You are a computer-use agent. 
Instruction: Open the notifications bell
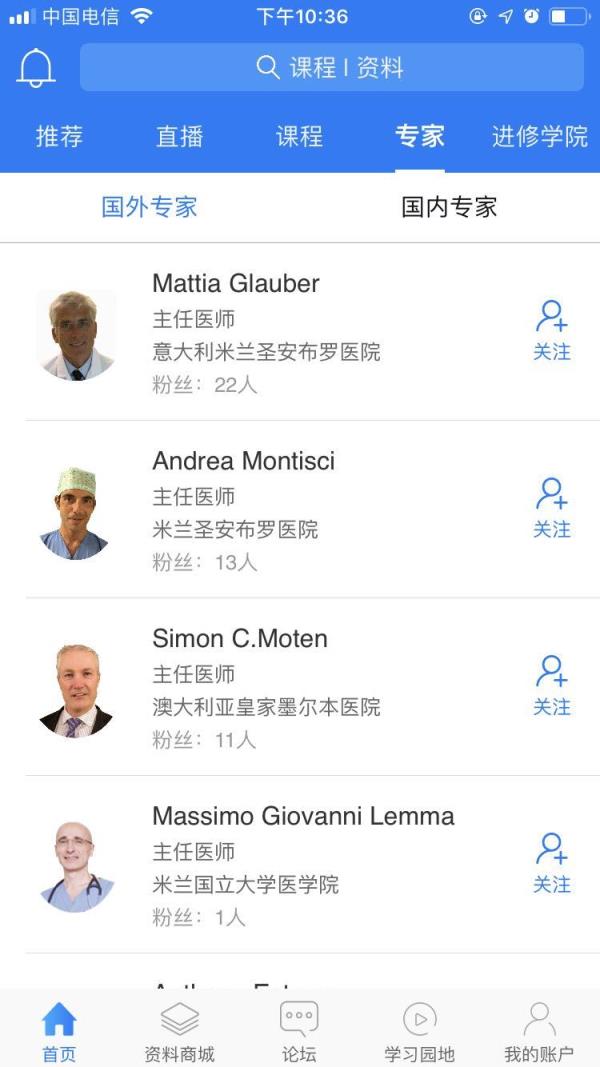point(36,68)
